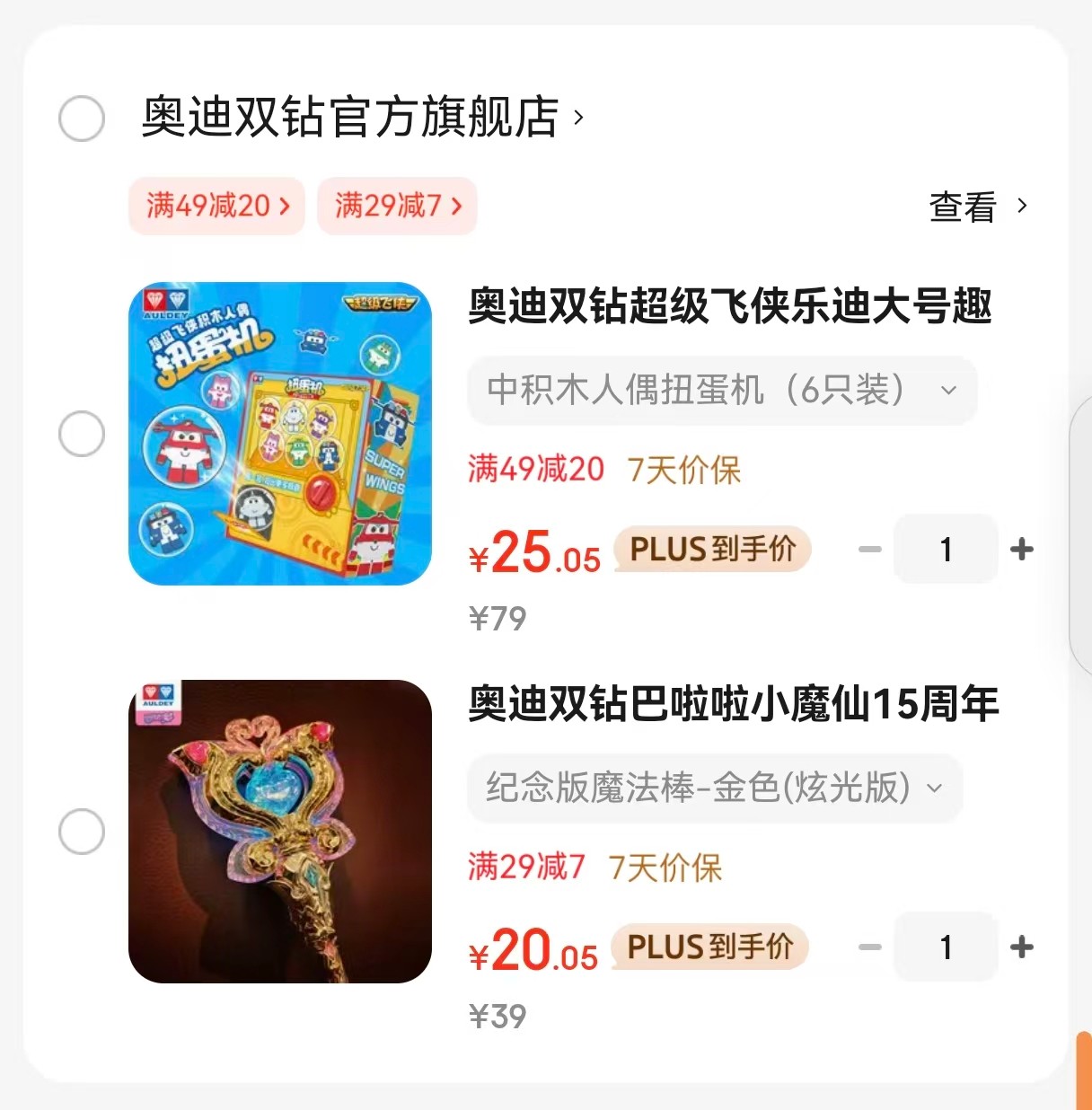Increase quantity of the 扭蛋机 item

click(1021, 549)
